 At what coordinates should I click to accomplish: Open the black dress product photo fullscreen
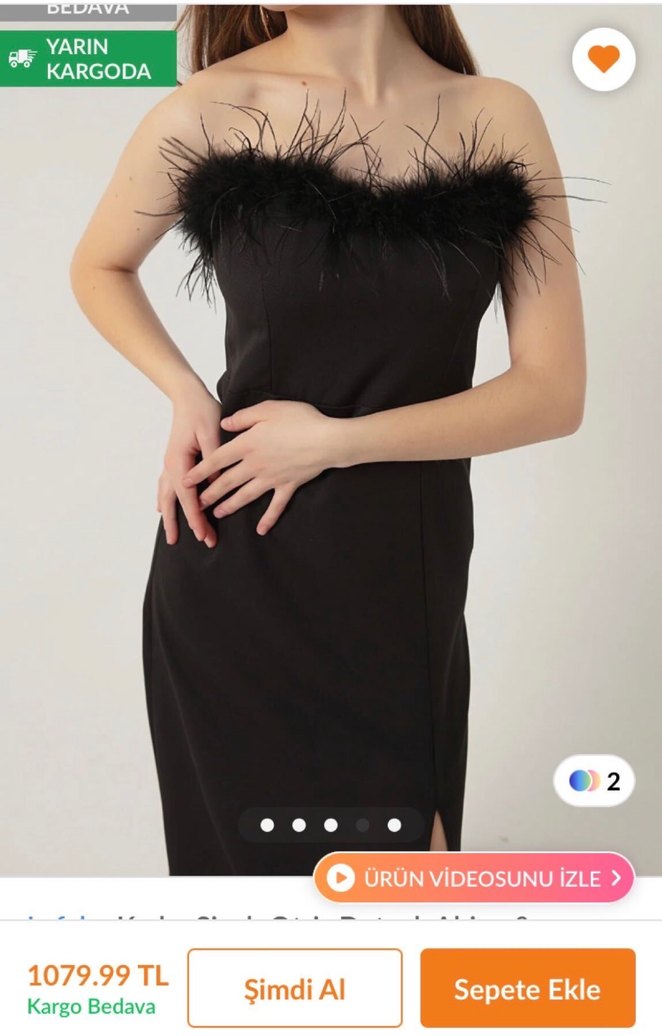330,450
